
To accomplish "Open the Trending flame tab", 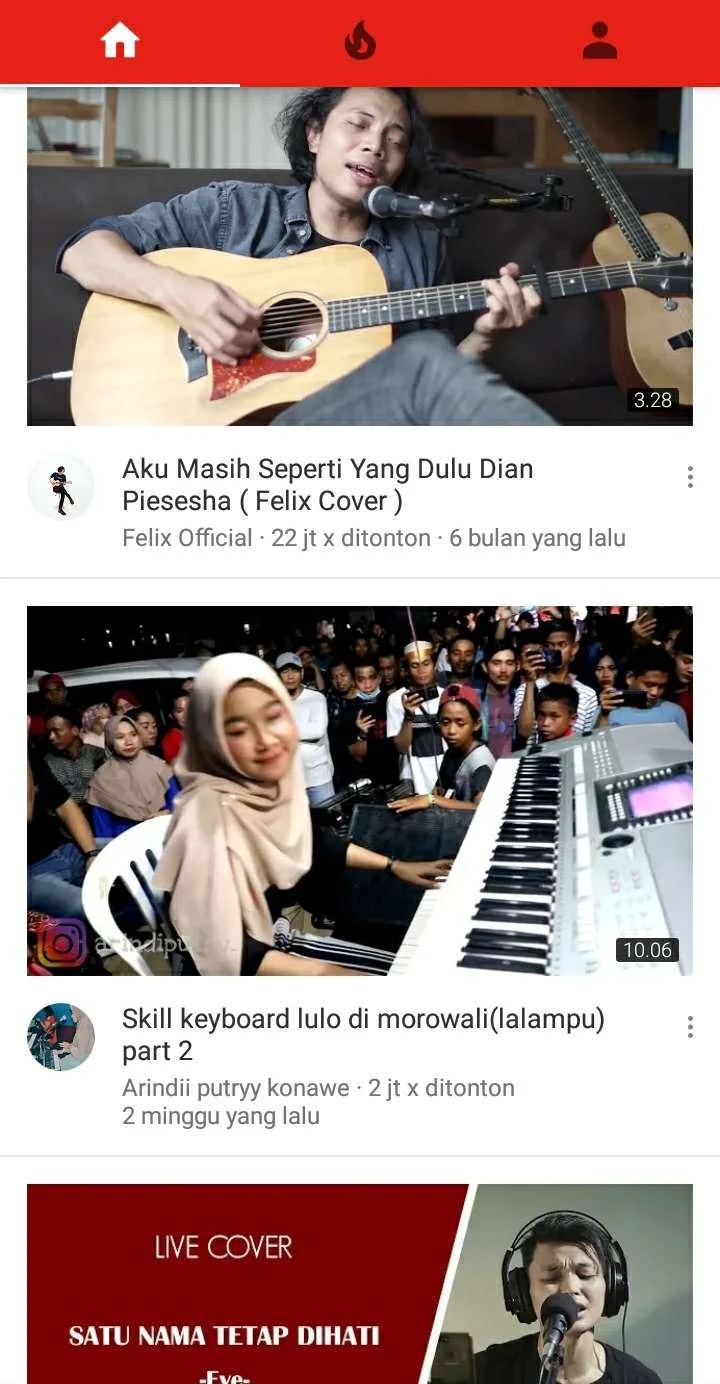I will point(360,41).
